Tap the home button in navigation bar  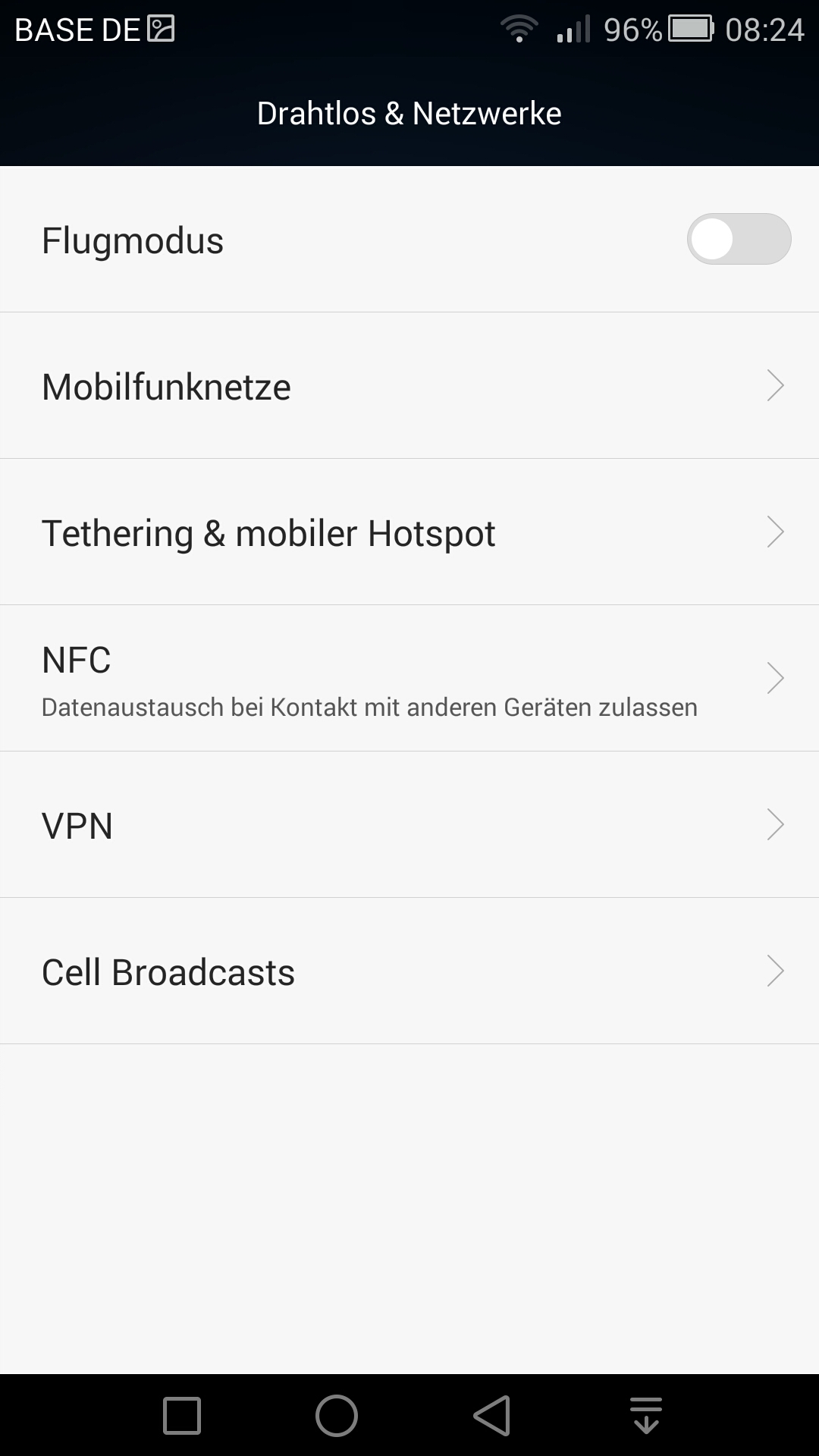336,1415
